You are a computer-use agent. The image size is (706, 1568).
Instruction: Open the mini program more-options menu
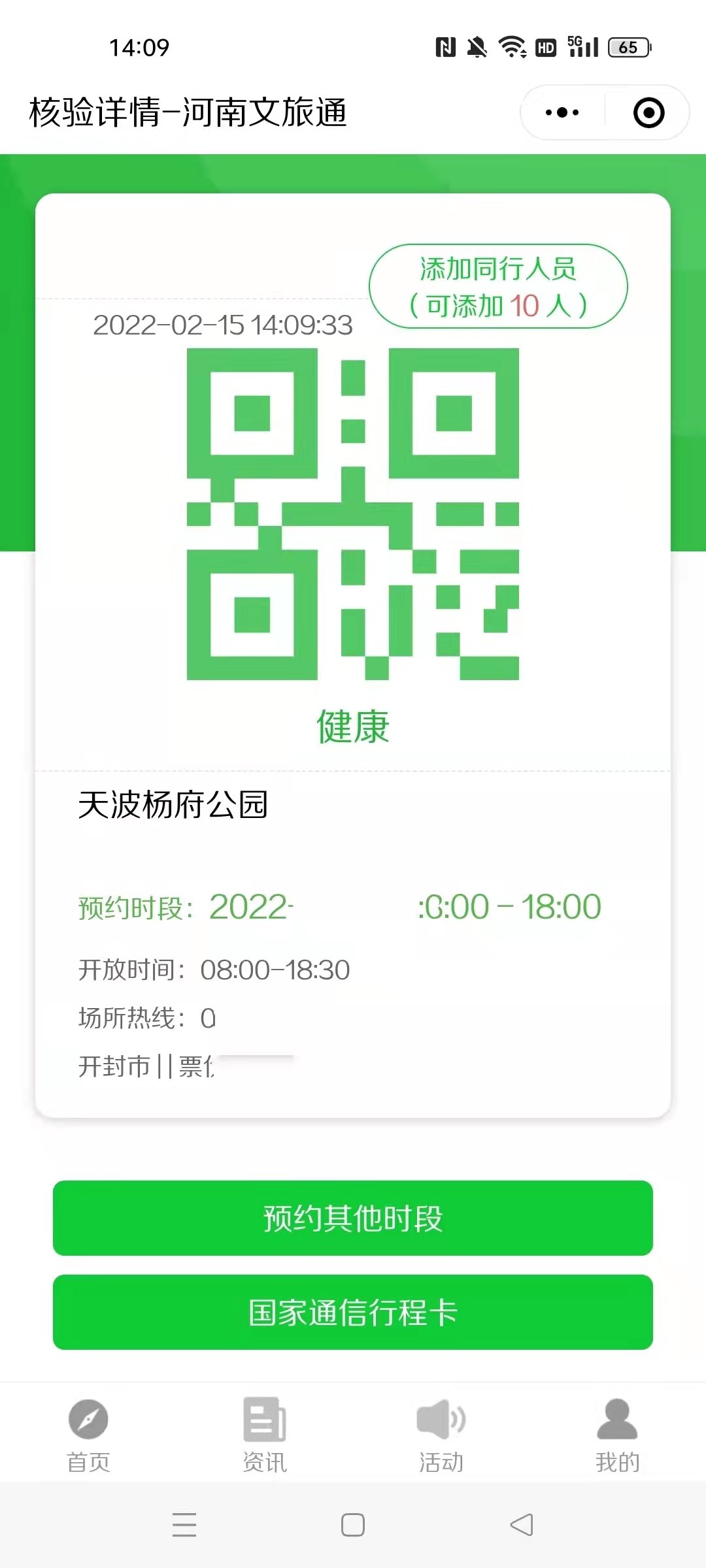pyautogui.click(x=562, y=113)
